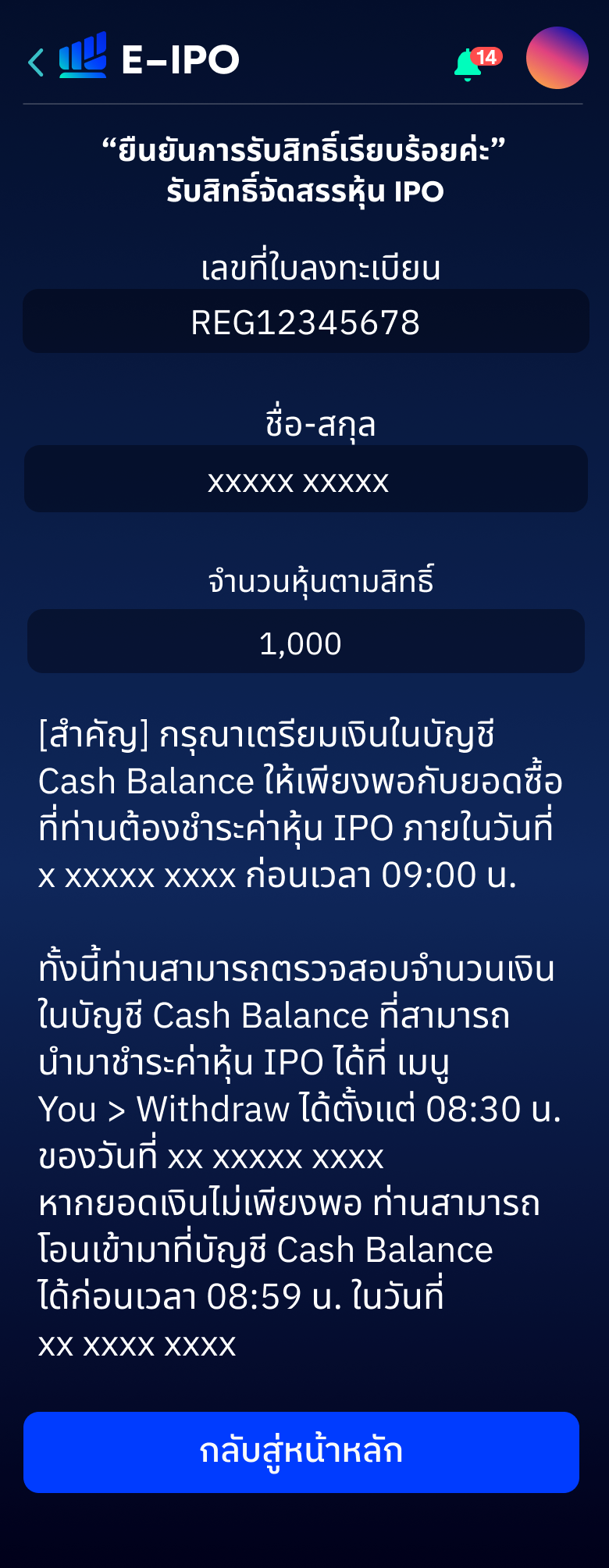This screenshot has width=609, height=1568.
Task: Open the profile avatar
Action: point(557,59)
